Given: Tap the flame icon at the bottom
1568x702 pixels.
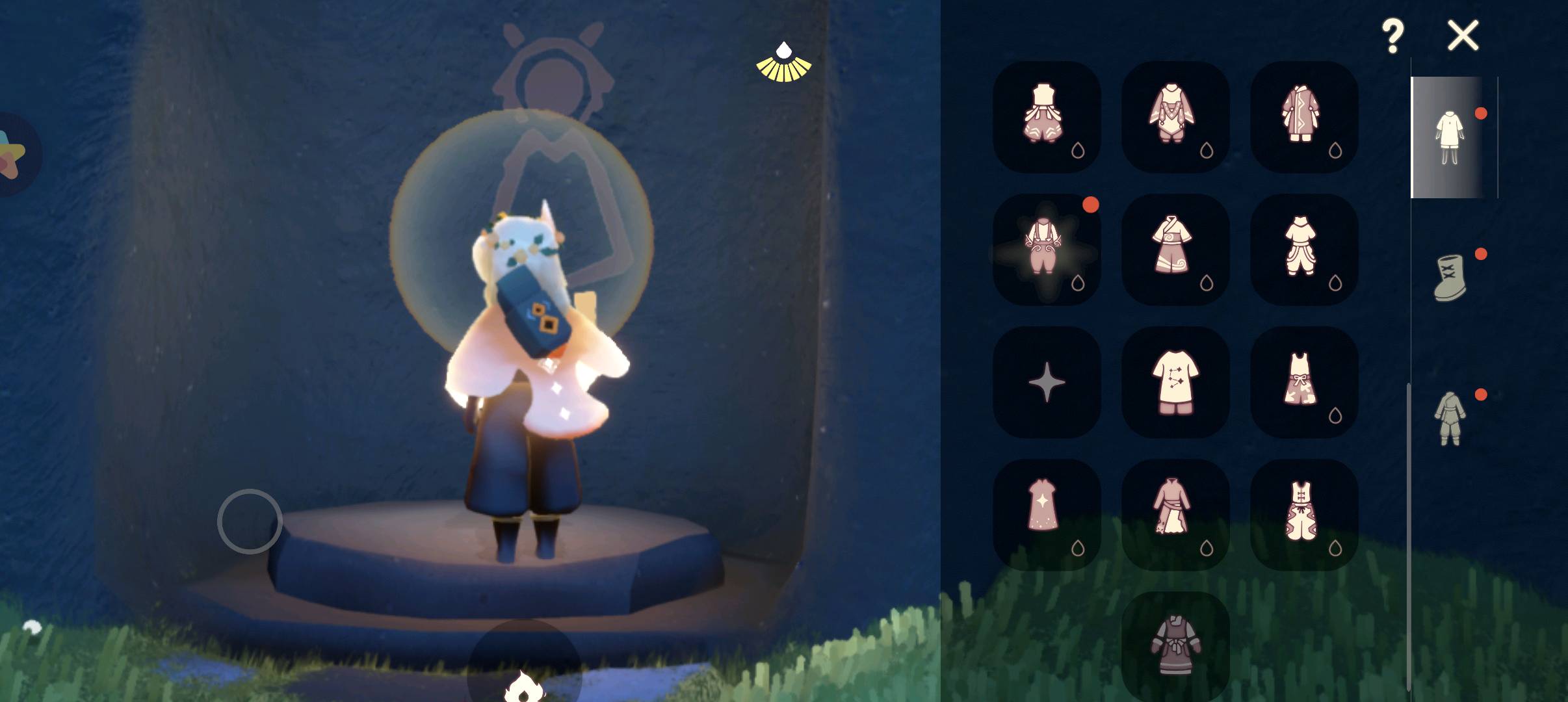Looking at the screenshot, I should pyautogui.click(x=523, y=686).
